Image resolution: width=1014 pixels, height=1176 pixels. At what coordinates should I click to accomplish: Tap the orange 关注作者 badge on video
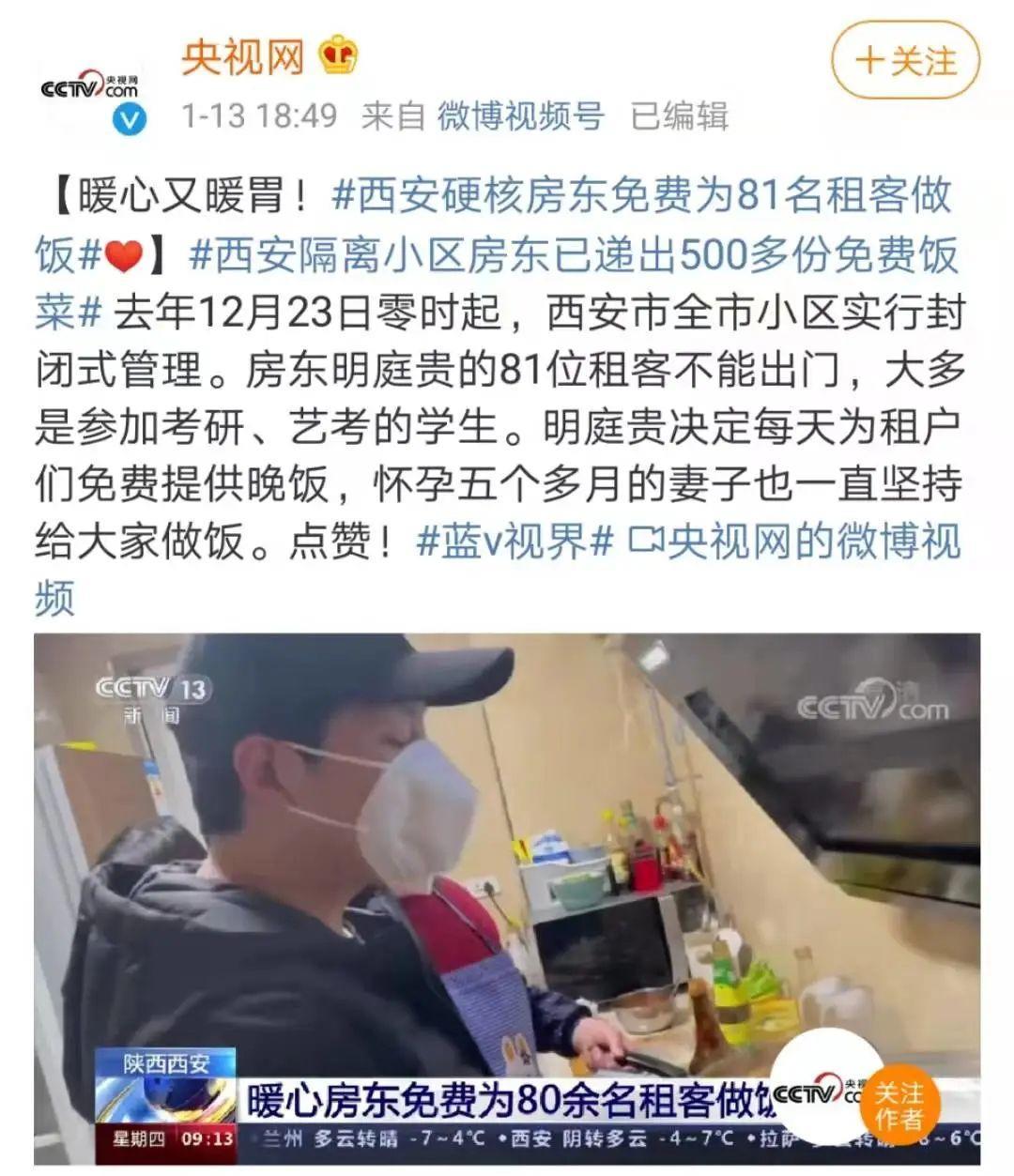tap(899, 1105)
